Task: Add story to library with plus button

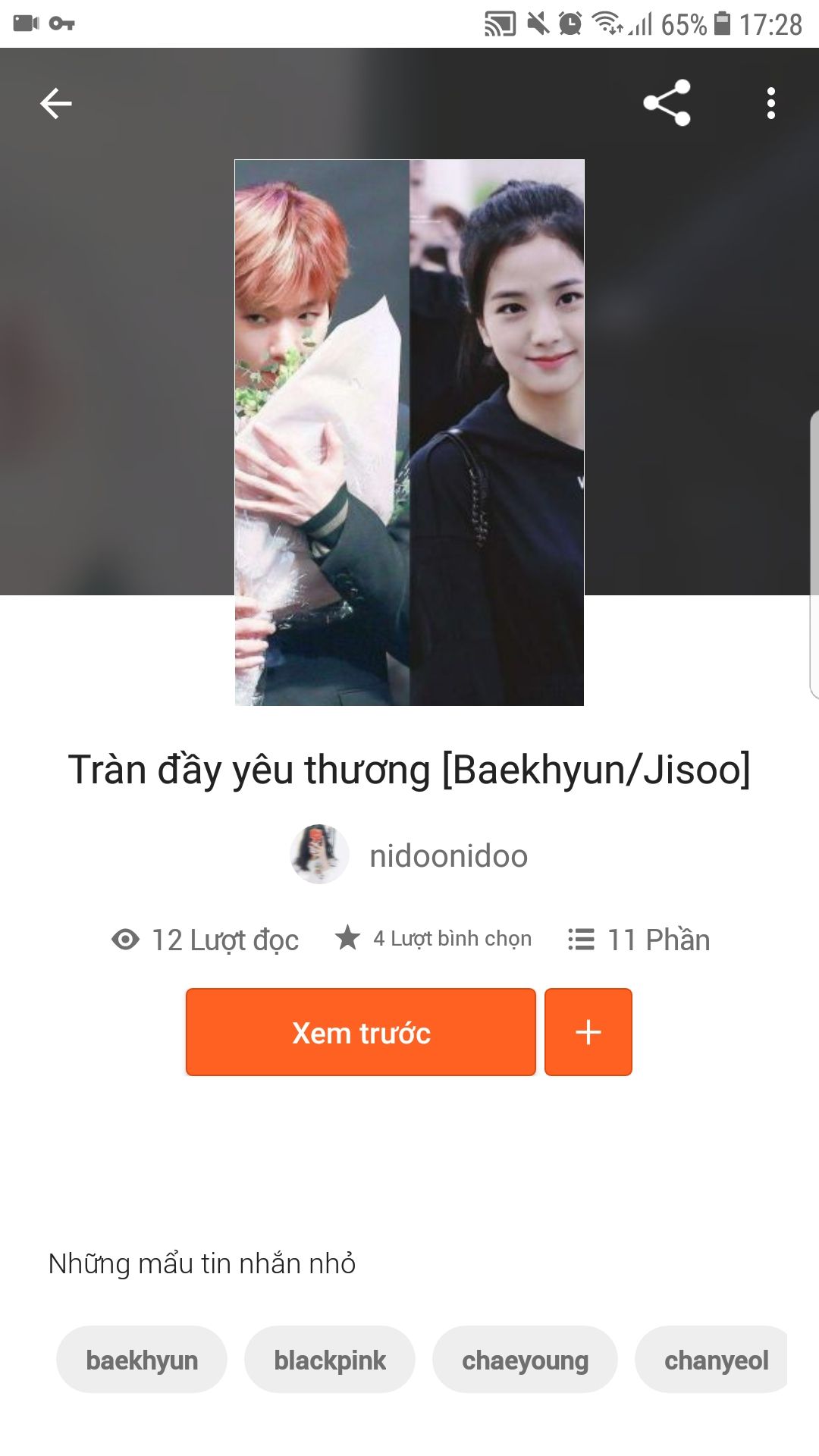Action: [x=588, y=1032]
